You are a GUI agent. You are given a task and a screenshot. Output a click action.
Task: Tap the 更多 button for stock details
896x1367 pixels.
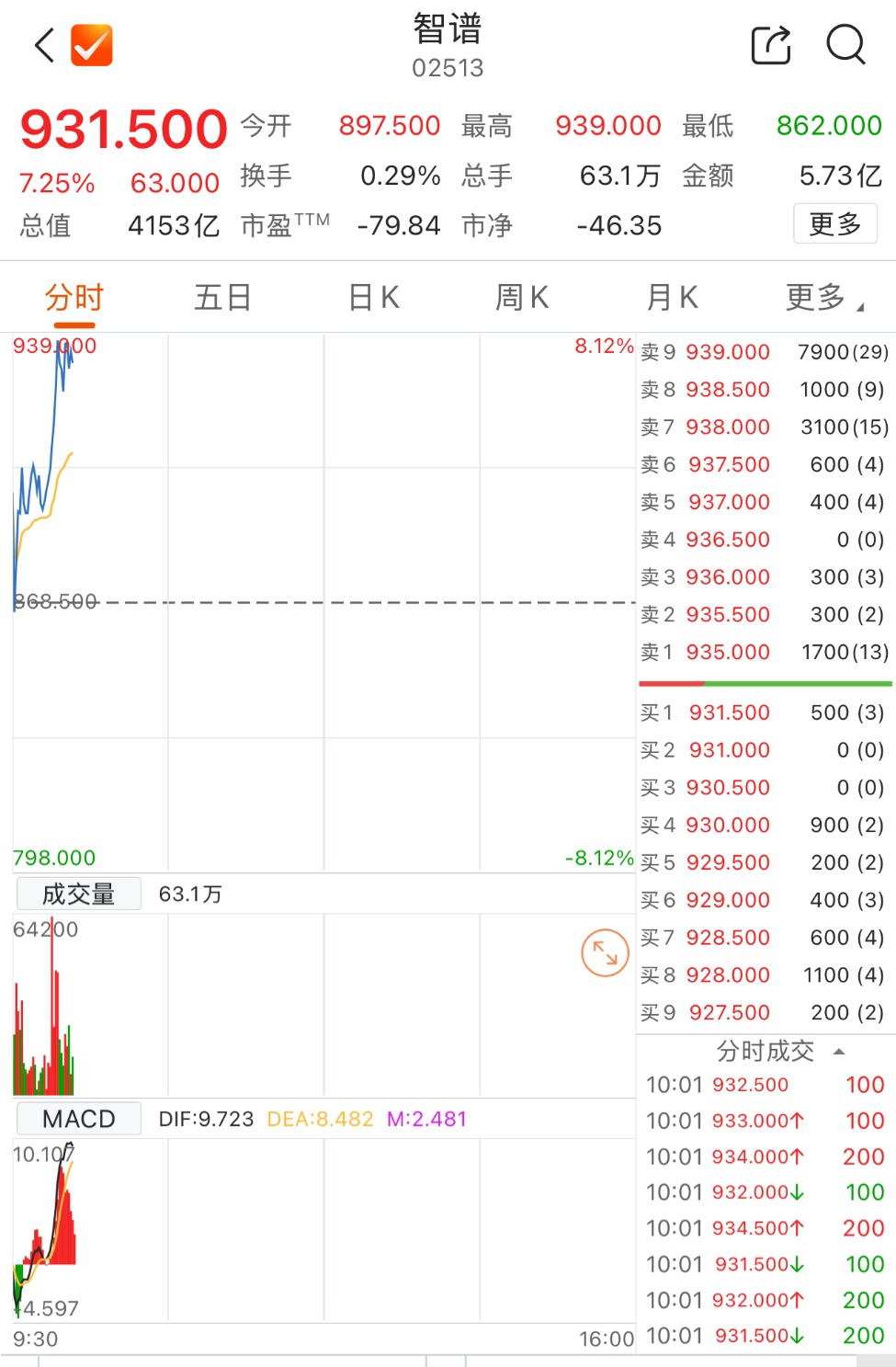(834, 224)
